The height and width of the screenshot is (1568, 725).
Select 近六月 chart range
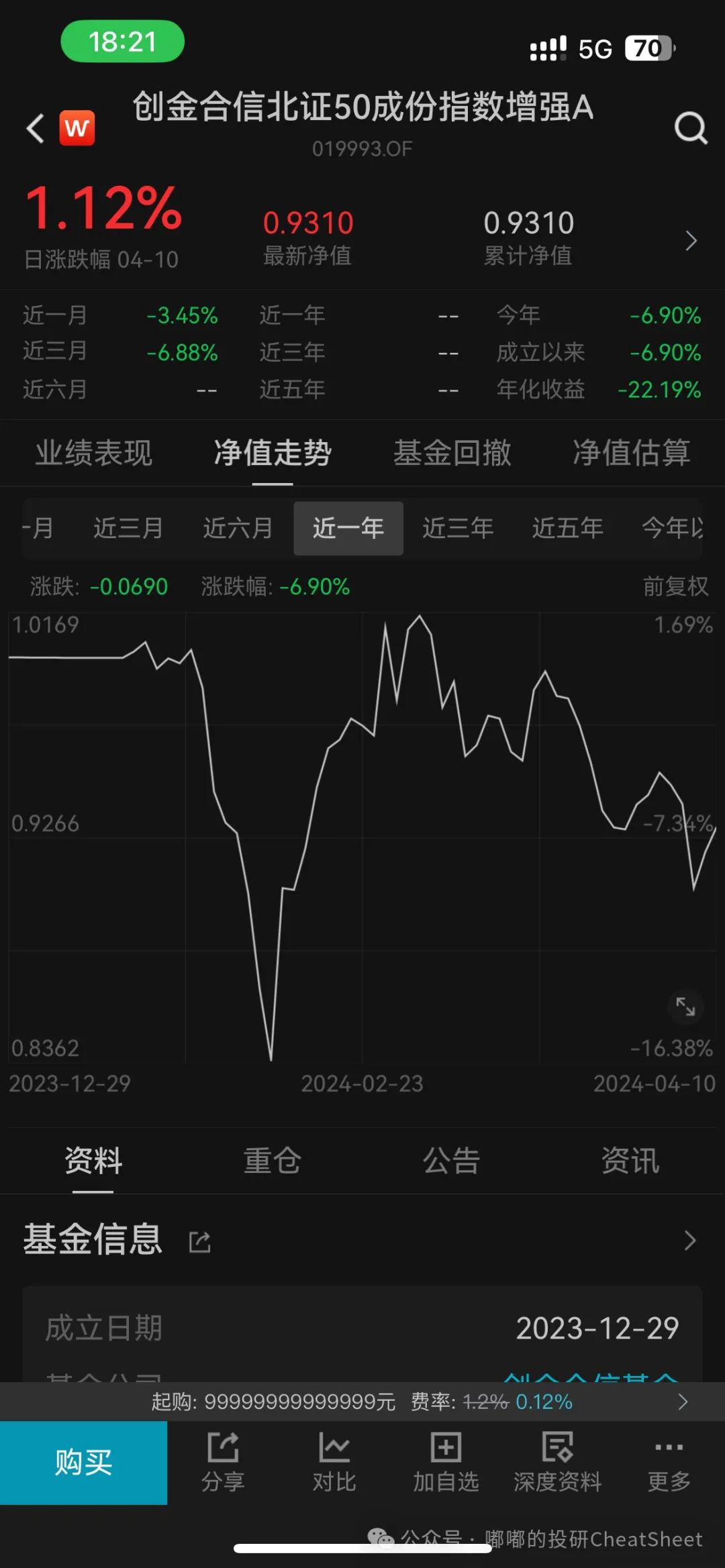[x=238, y=528]
